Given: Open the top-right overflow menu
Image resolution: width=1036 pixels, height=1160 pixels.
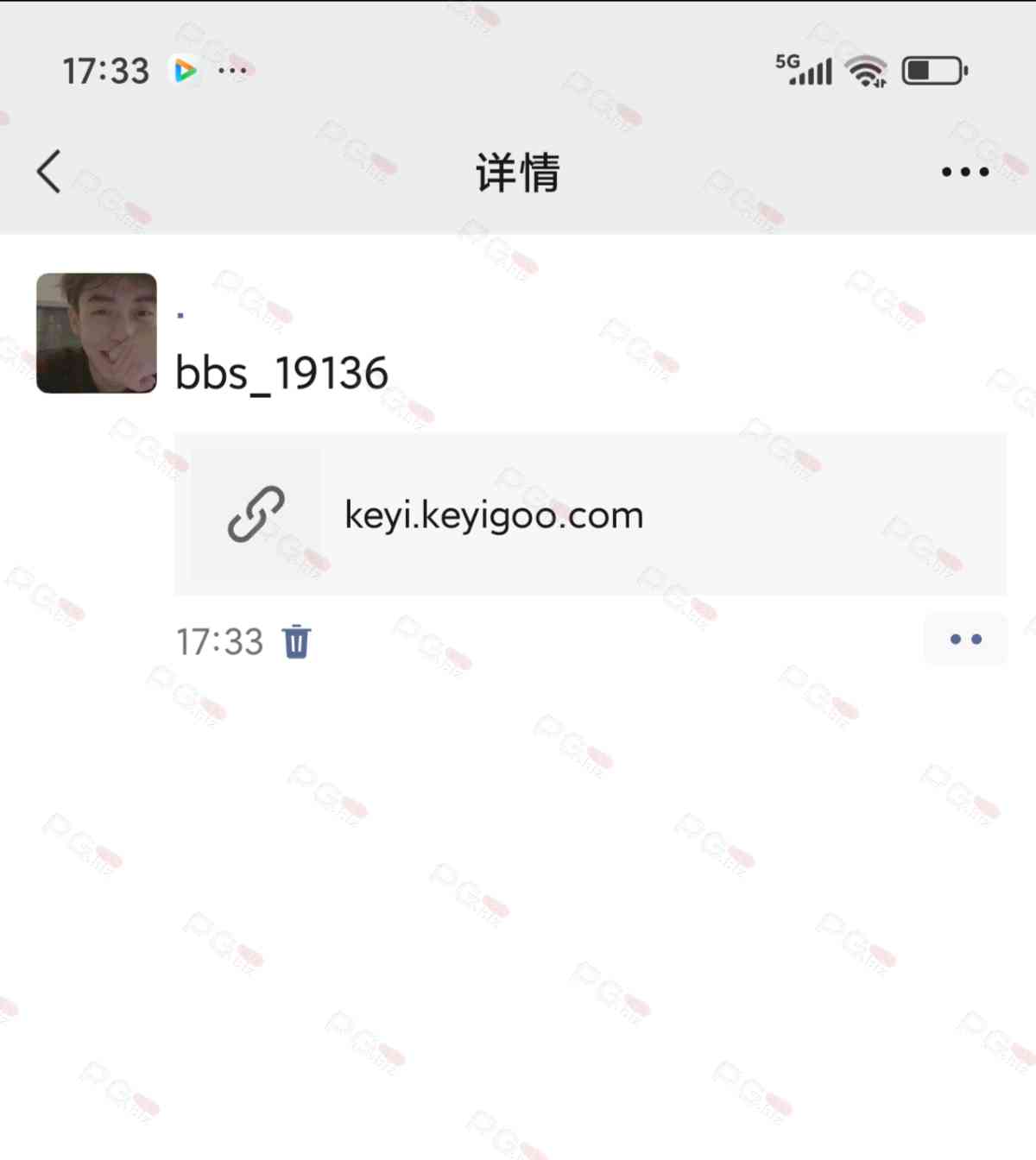Looking at the screenshot, I should 964,172.
